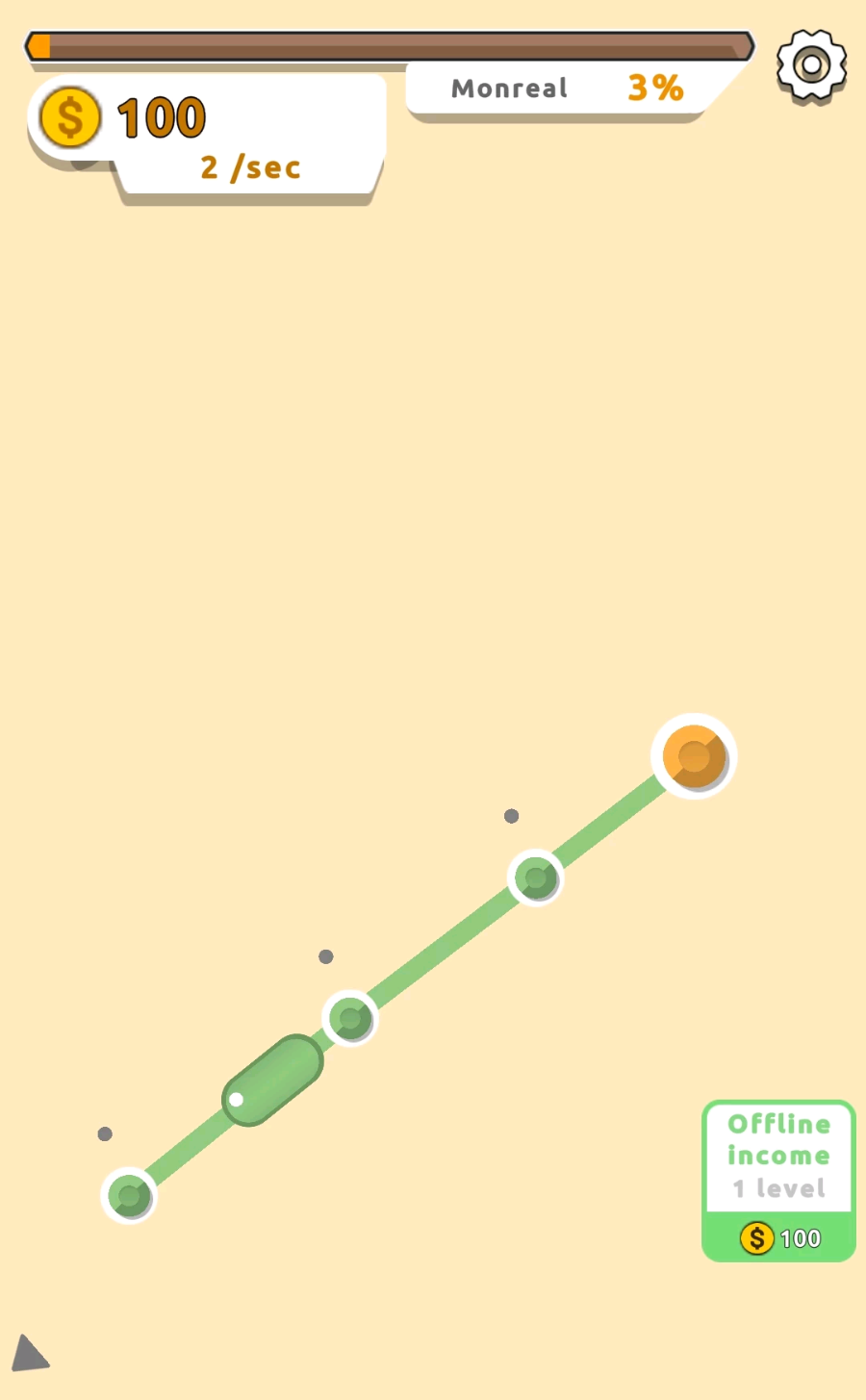Select the middle green station
This screenshot has height=1400, width=866.
point(350,1019)
